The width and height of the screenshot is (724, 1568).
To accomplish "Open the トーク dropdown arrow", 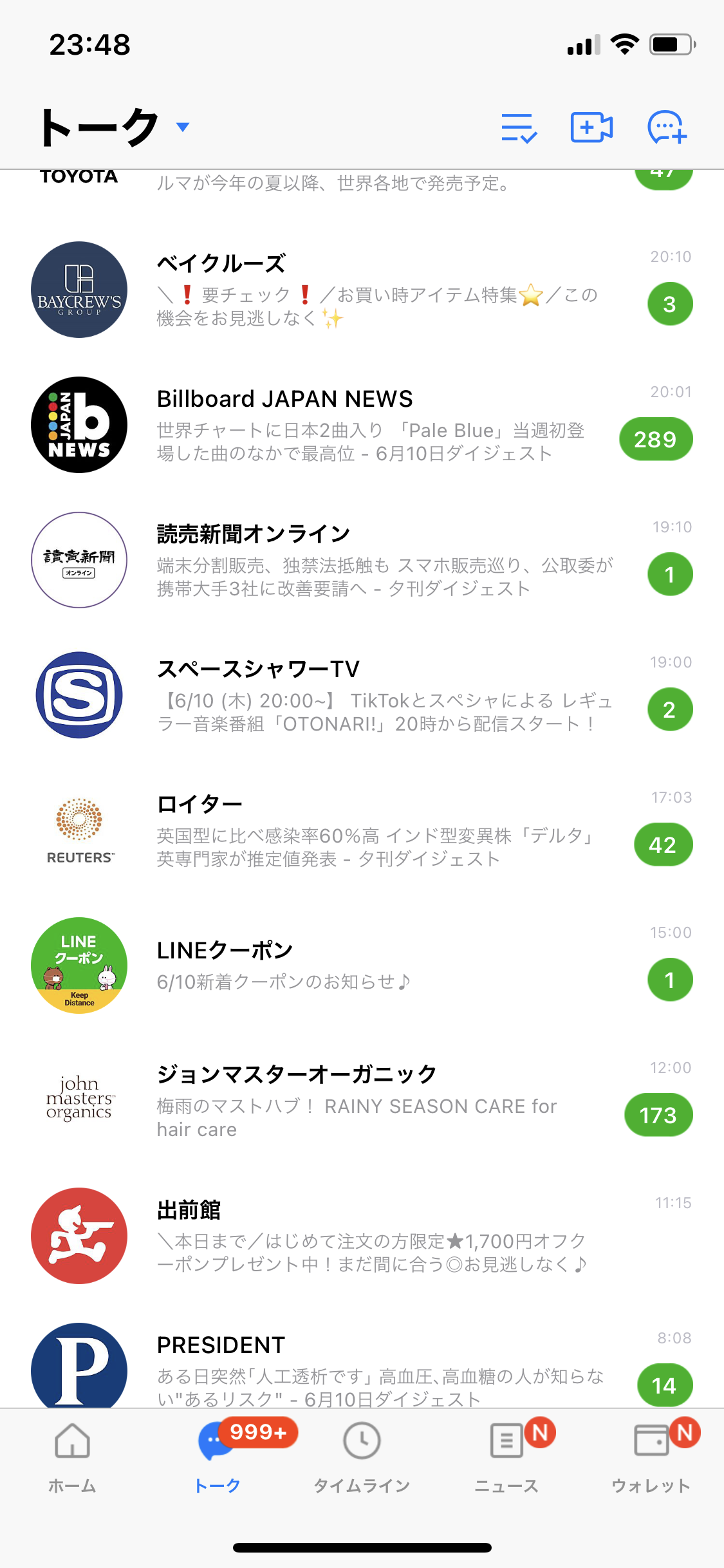I will coord(183,127).
